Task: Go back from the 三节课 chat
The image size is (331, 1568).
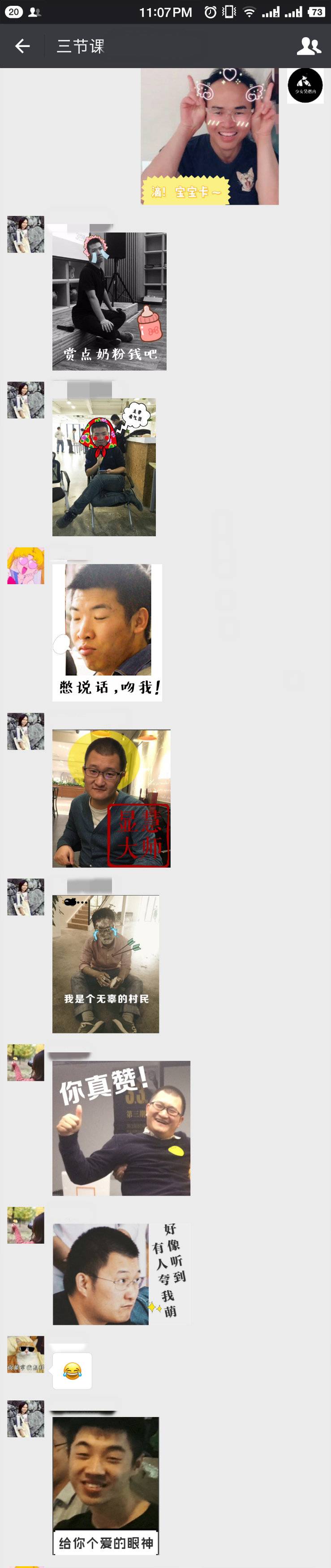Action: pos(22,46)
